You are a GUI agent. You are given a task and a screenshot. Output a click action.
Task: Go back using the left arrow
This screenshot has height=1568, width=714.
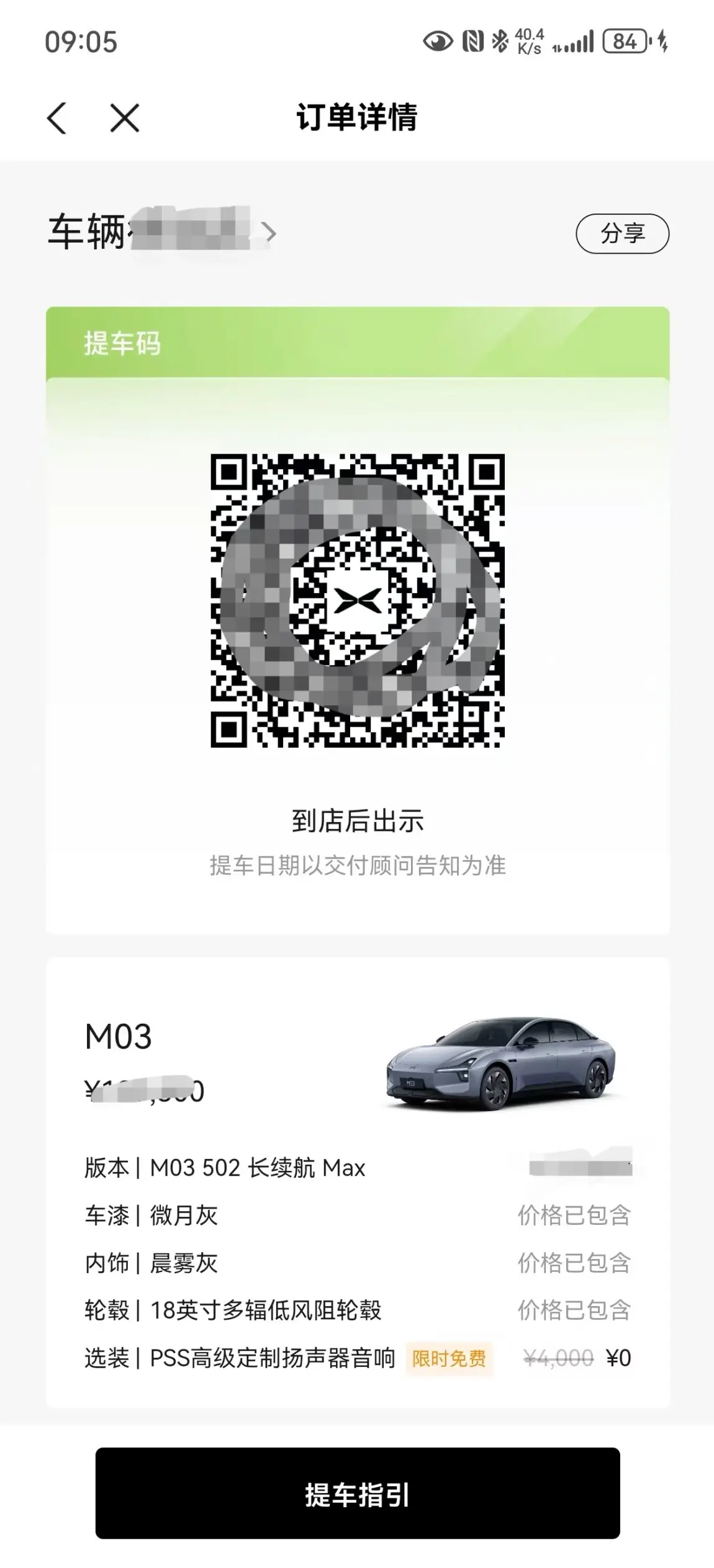[57, 118]
